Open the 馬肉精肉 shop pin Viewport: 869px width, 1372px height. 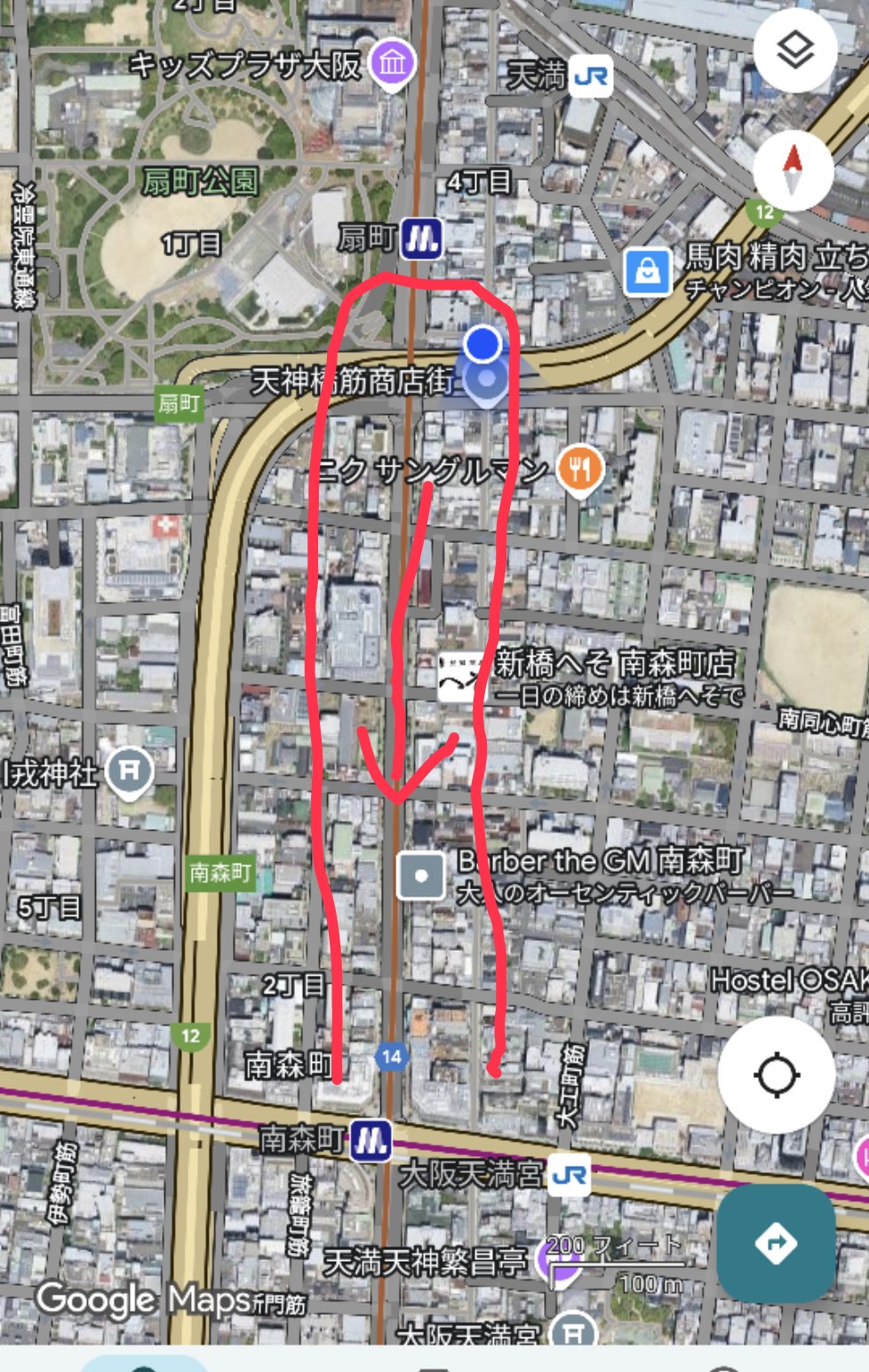647,271
